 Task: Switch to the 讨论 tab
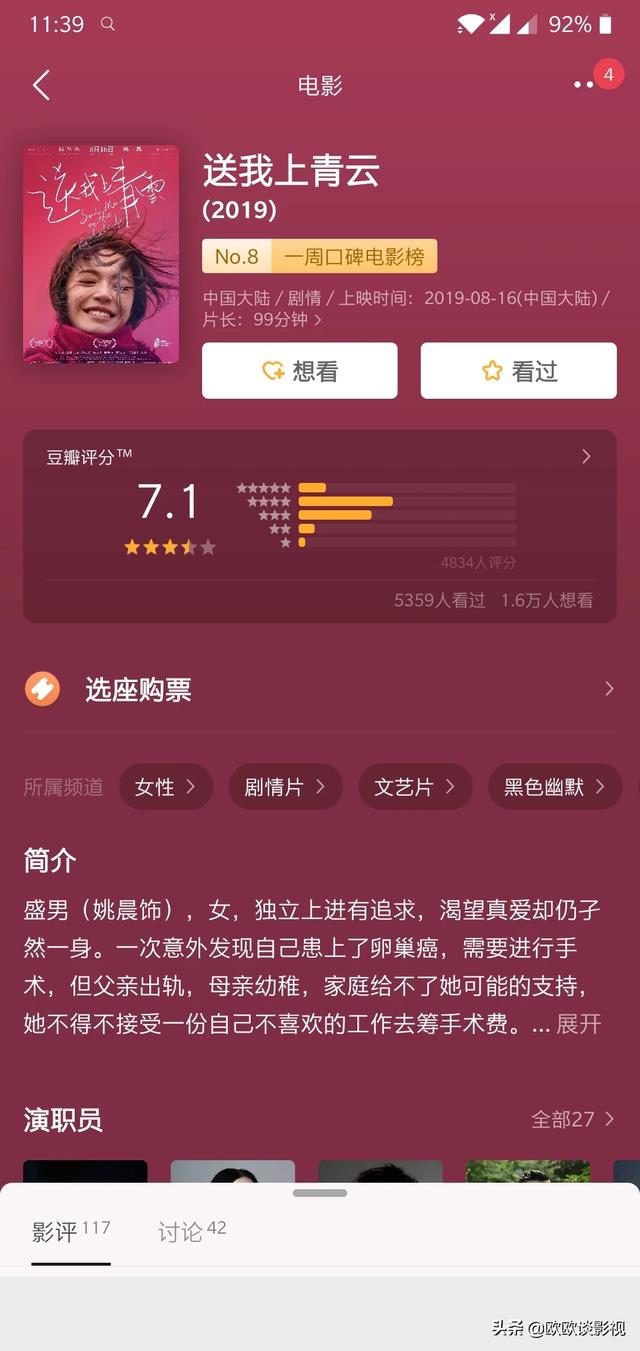click(x=192, y=1232)
